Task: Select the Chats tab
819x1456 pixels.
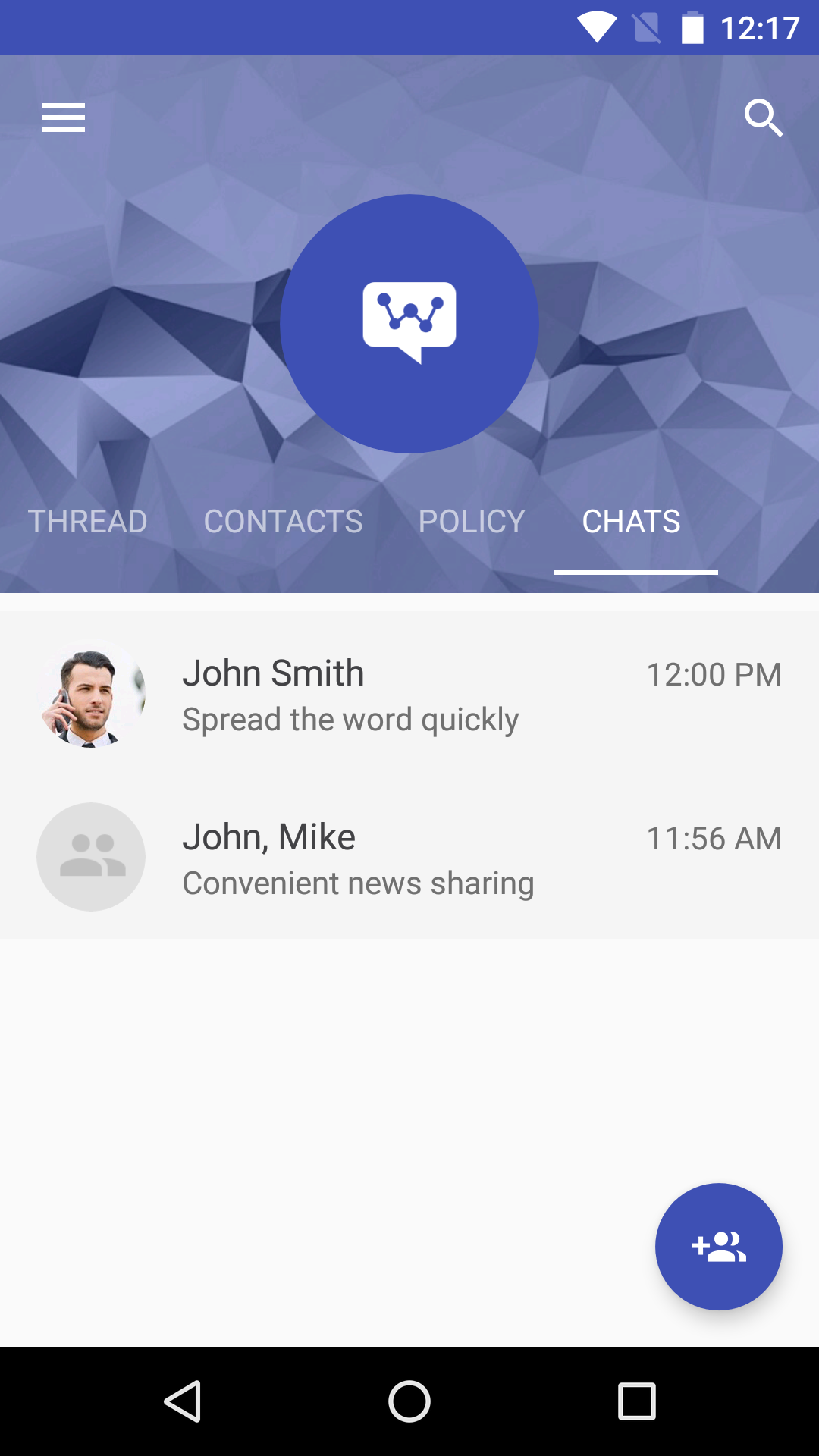Action: pyautogui.click(x=632, y=522)
